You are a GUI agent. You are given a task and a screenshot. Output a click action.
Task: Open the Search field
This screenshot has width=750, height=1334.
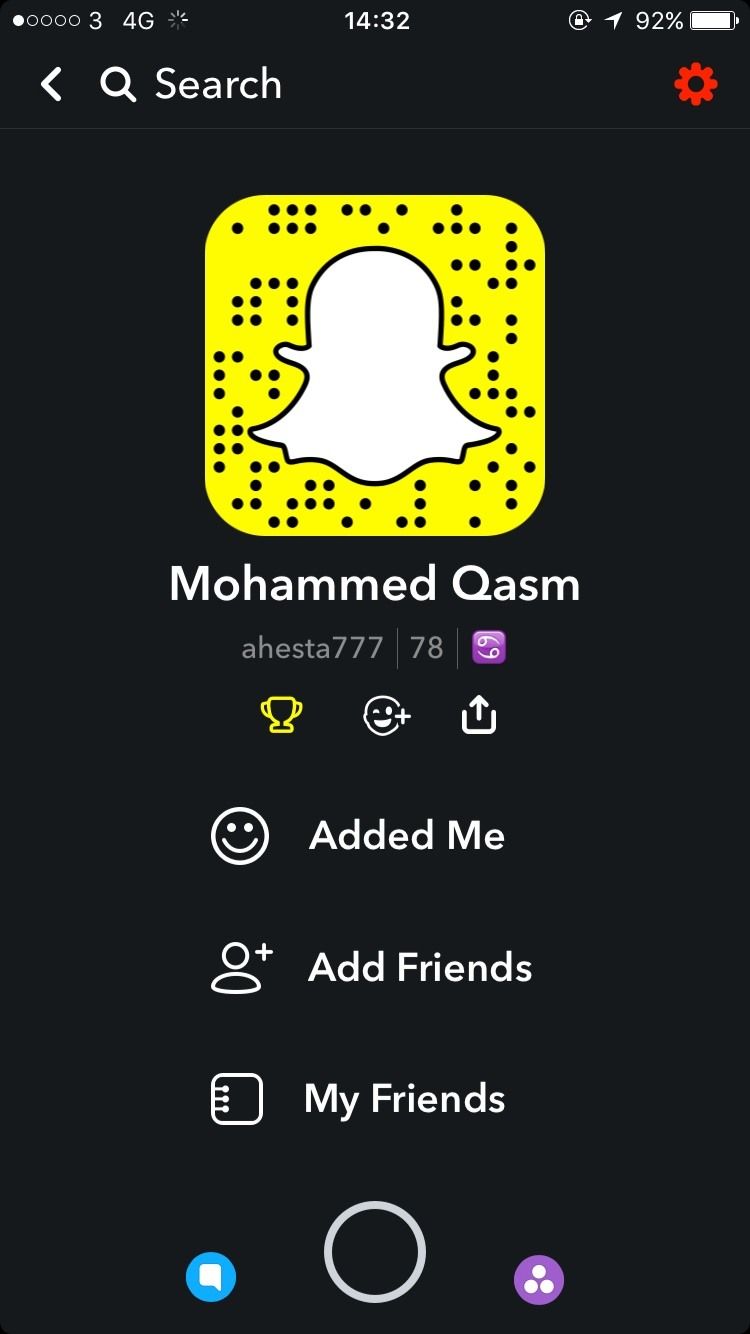click(x=191, y=85)
